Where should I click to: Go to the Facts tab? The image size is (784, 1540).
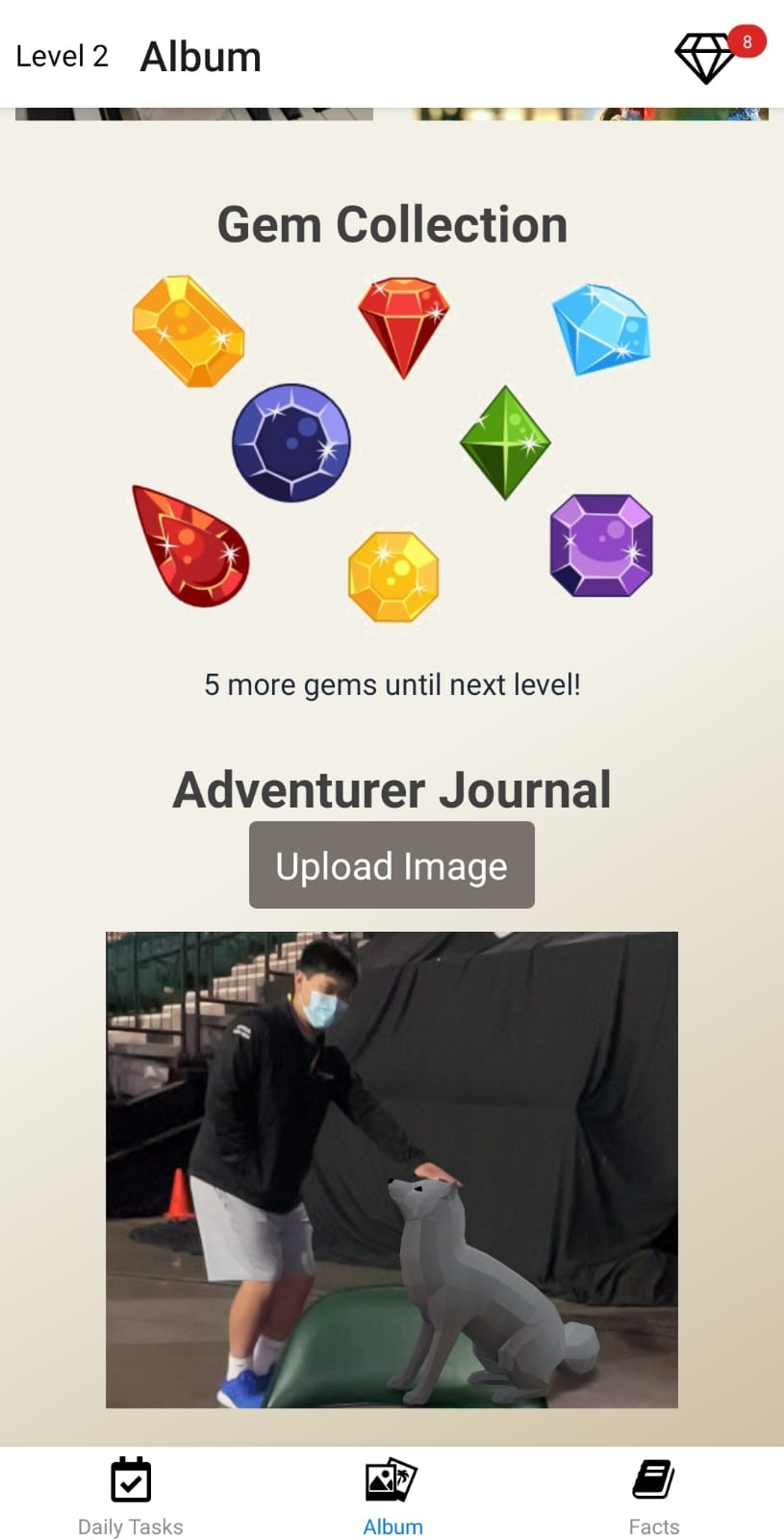click(x=654, y=1498)
